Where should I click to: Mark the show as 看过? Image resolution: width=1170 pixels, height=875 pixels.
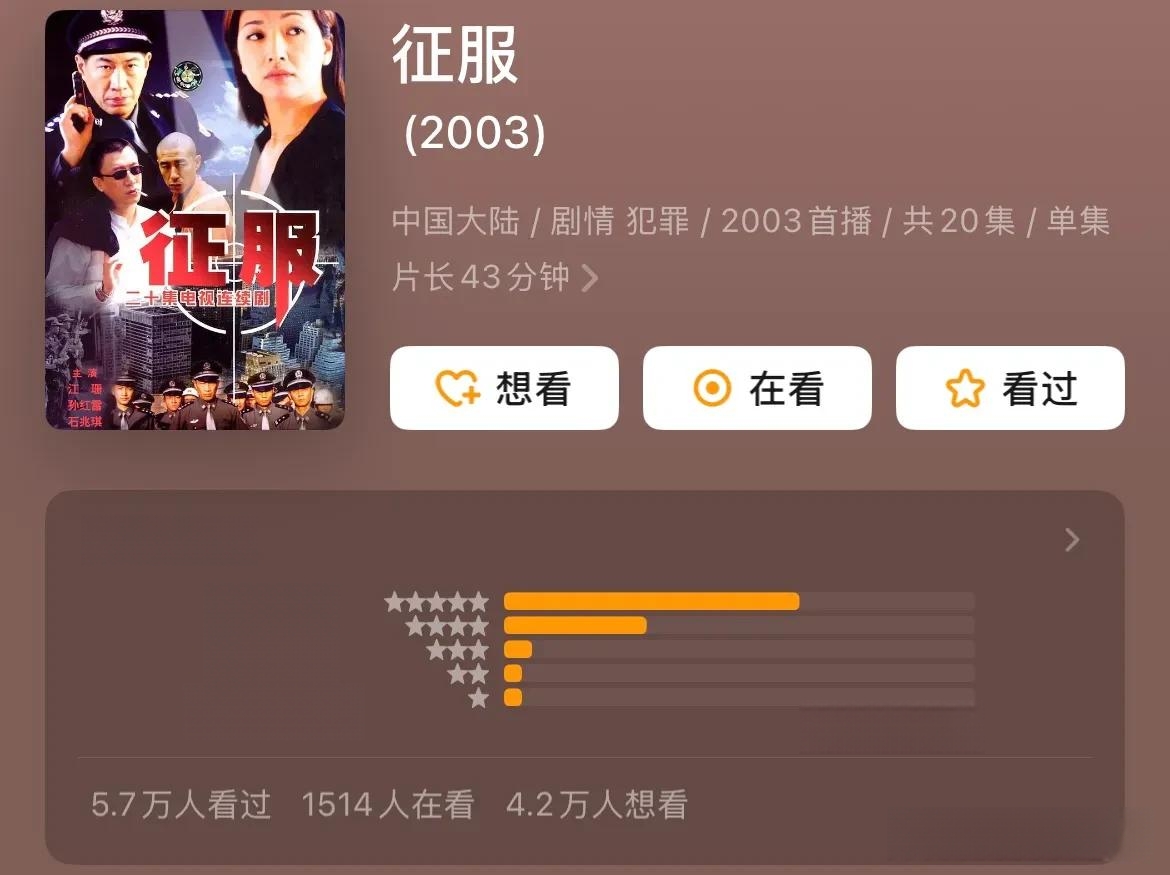[x=1010, y=388]
